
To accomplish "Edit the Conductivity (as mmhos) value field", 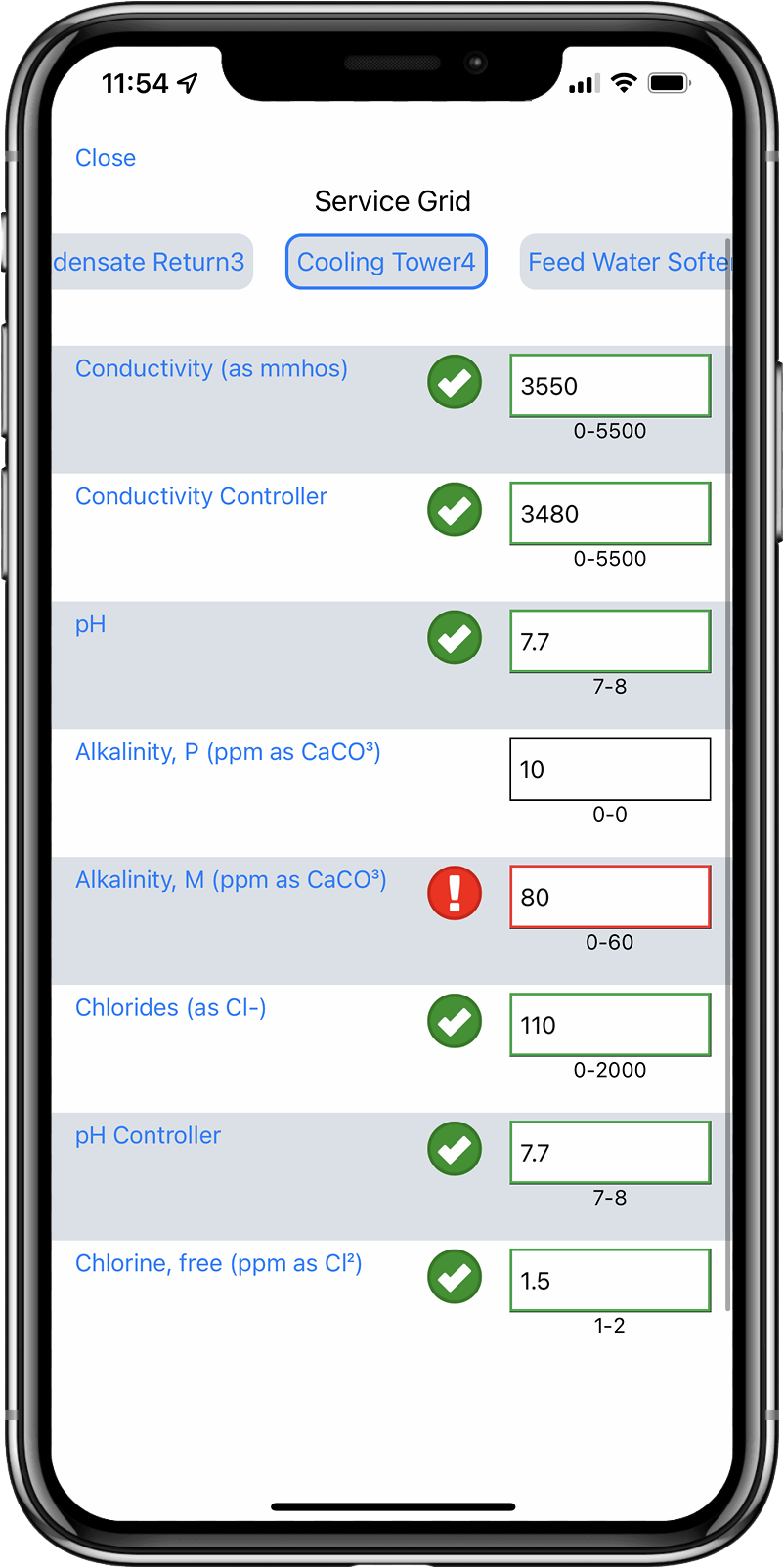I will [609, 386].
